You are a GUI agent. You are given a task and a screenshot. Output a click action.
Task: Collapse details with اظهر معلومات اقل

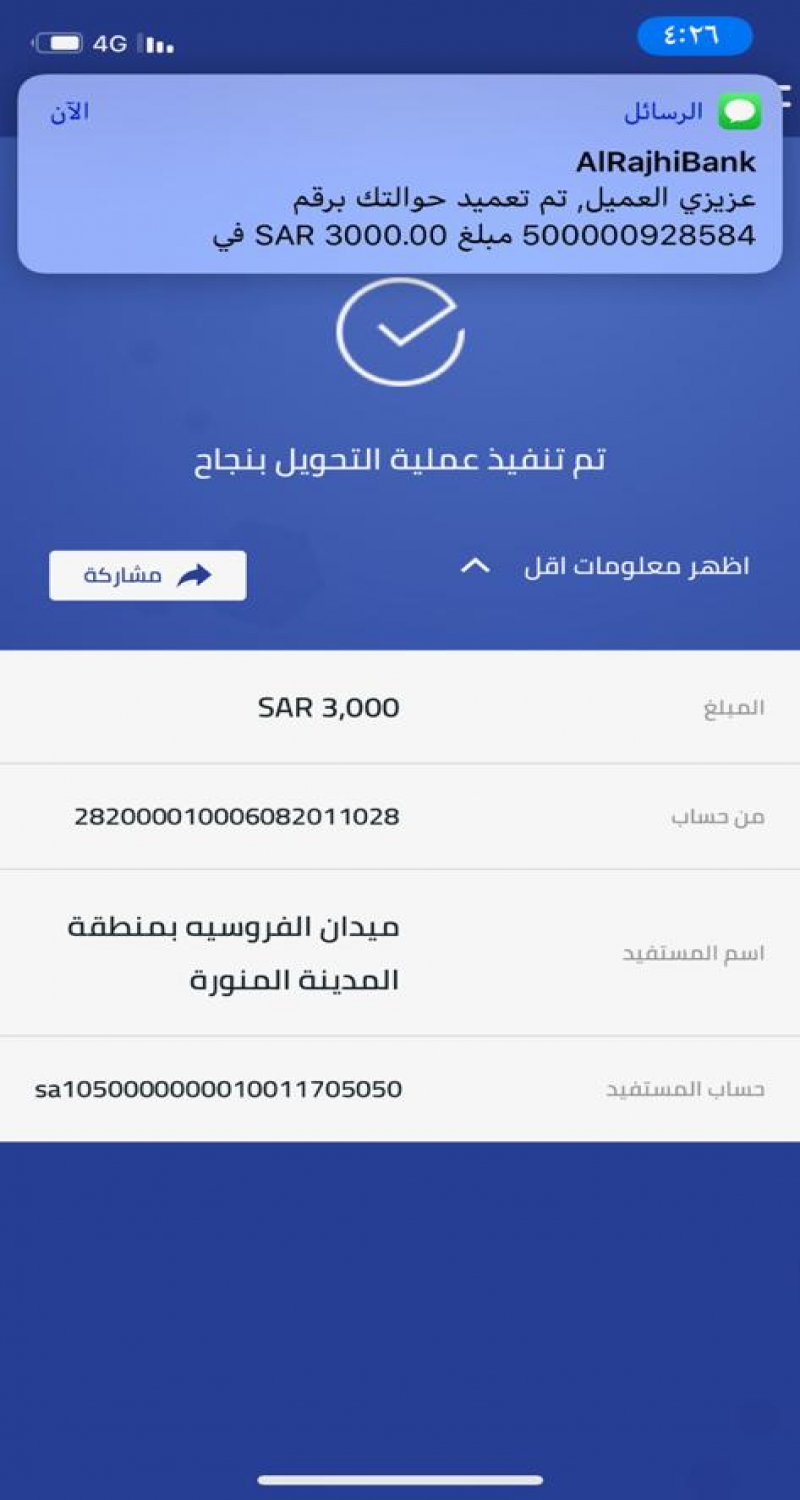pyautogui.click(x=604, y=567)
